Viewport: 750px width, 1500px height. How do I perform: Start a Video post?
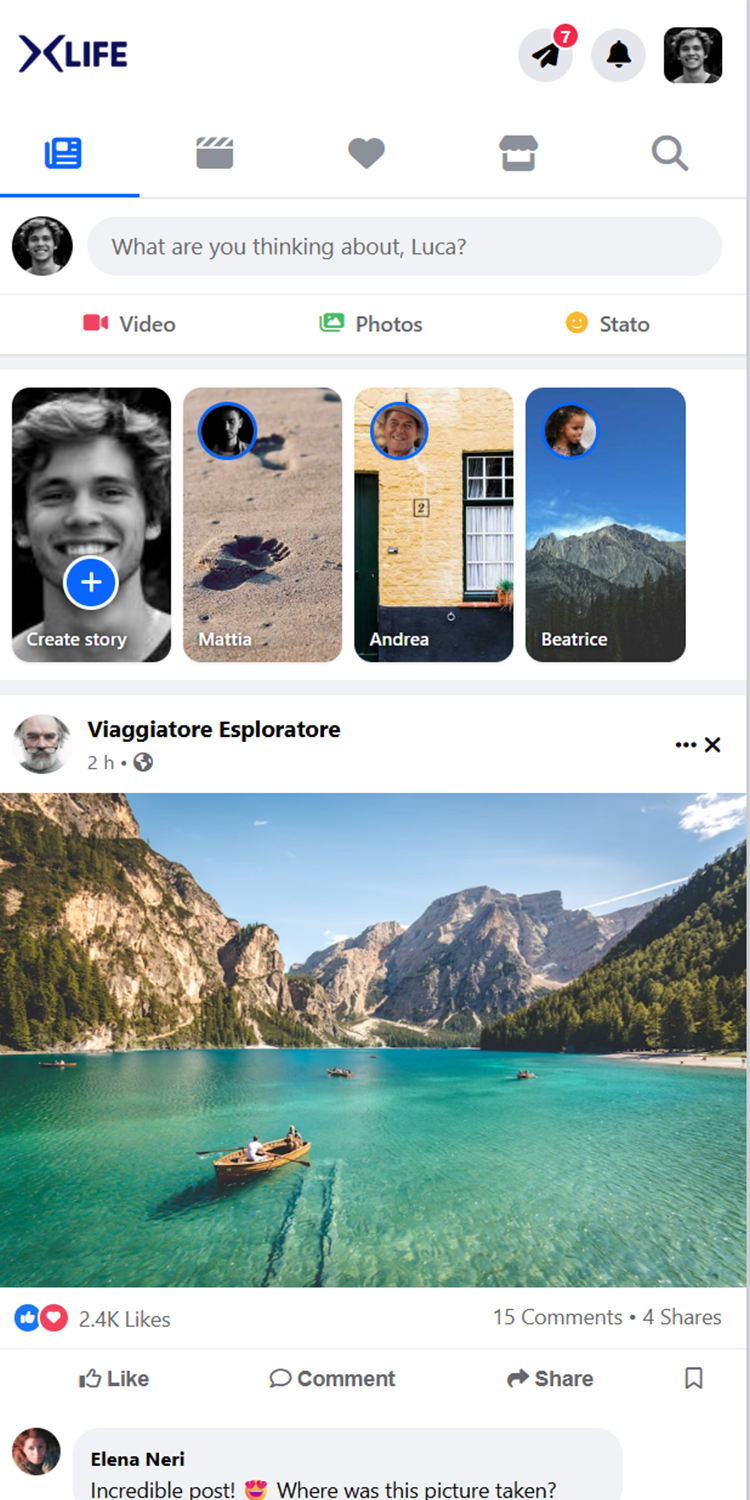click(x=130, y=324)
